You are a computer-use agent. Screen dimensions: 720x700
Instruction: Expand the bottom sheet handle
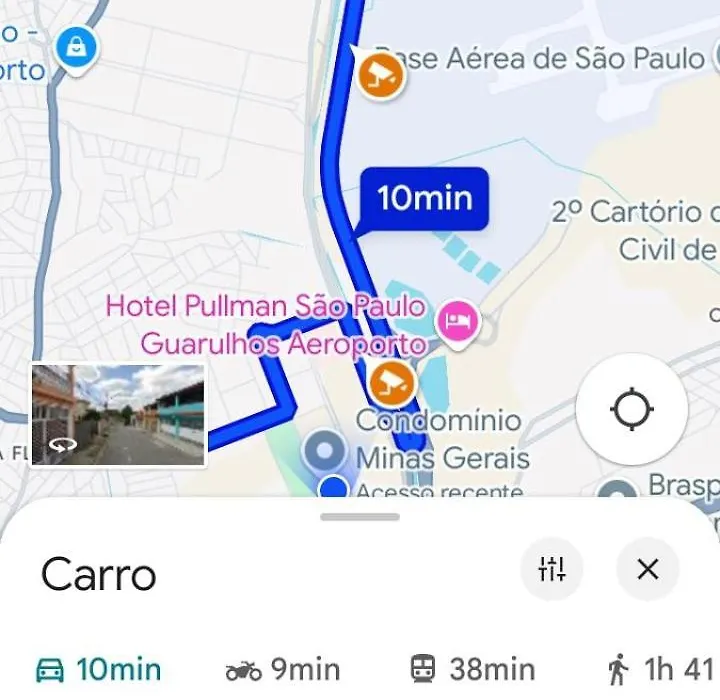360,517
